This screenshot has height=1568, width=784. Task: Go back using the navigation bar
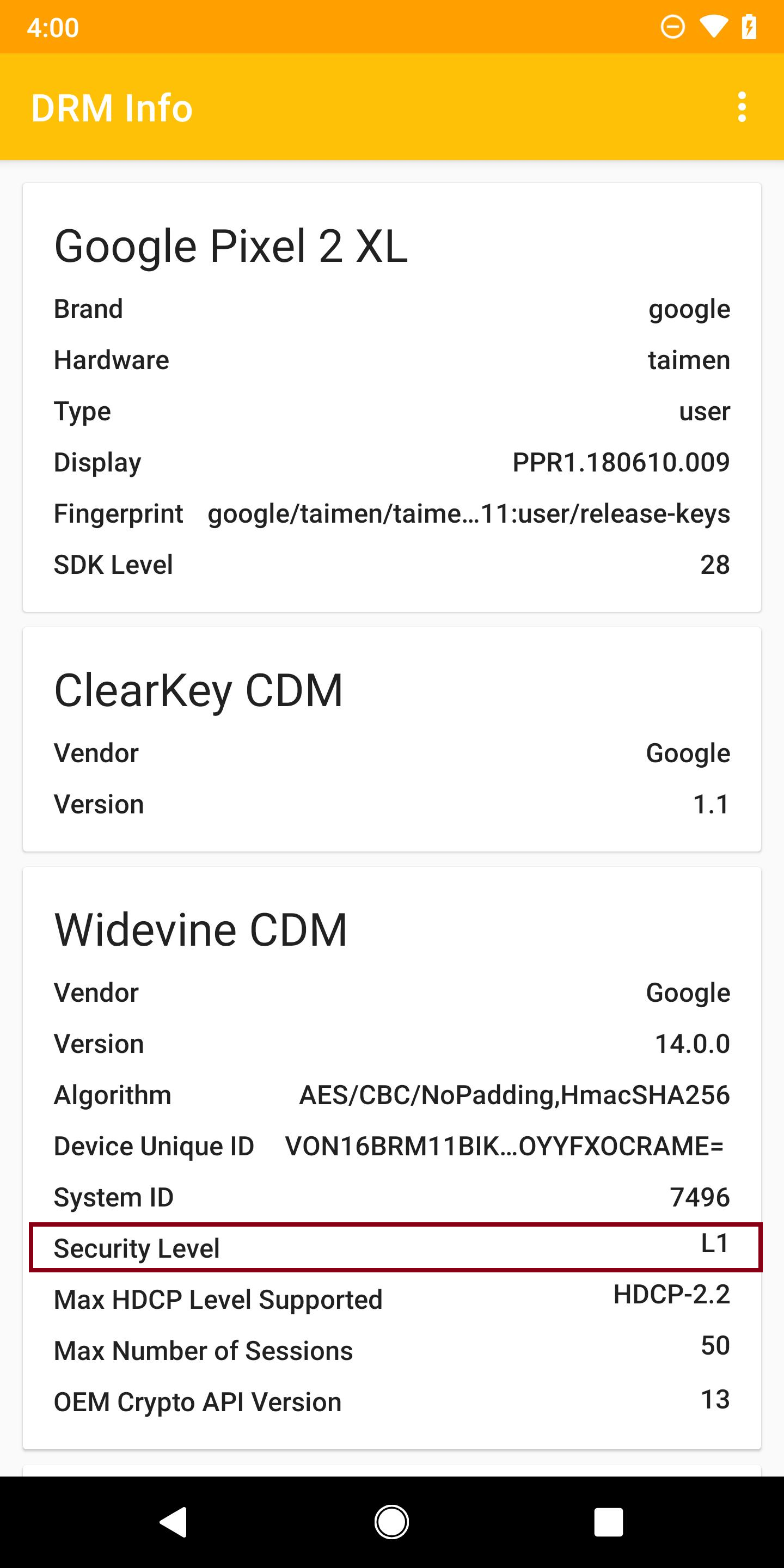pos(174,1522)
